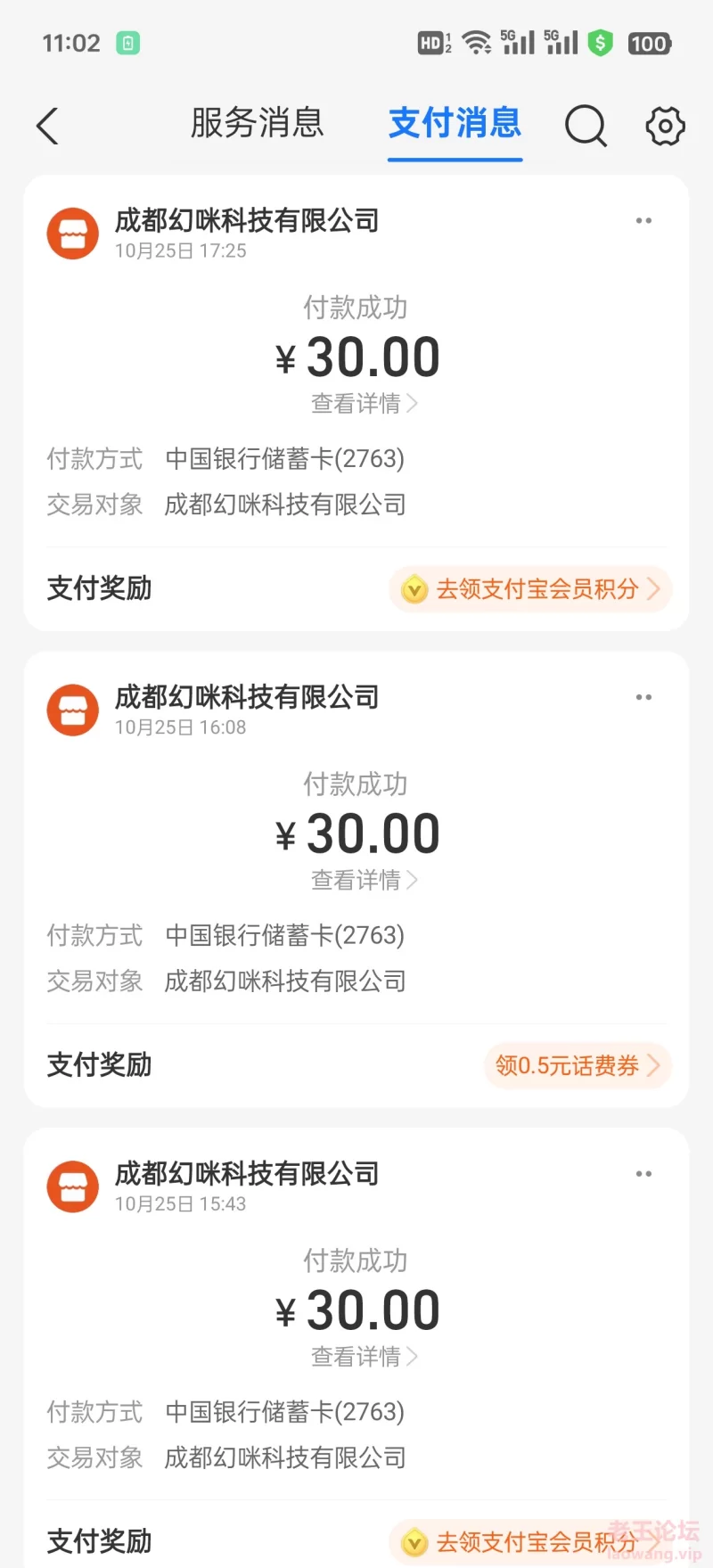Open more options on the 15:43 payment card
Viewport: 713px width, 1568px height.
point(643,1174)
